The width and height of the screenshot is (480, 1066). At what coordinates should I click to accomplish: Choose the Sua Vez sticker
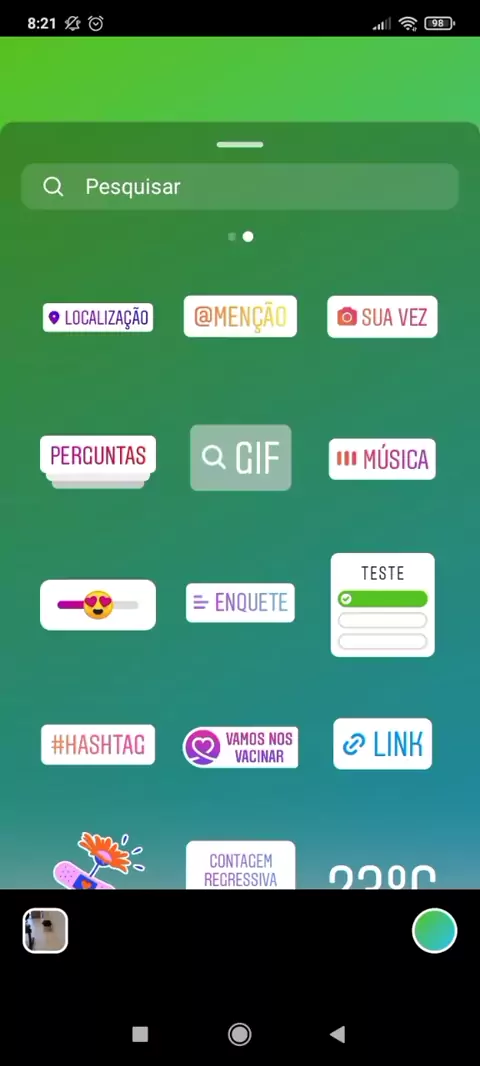tap(382, 317)
